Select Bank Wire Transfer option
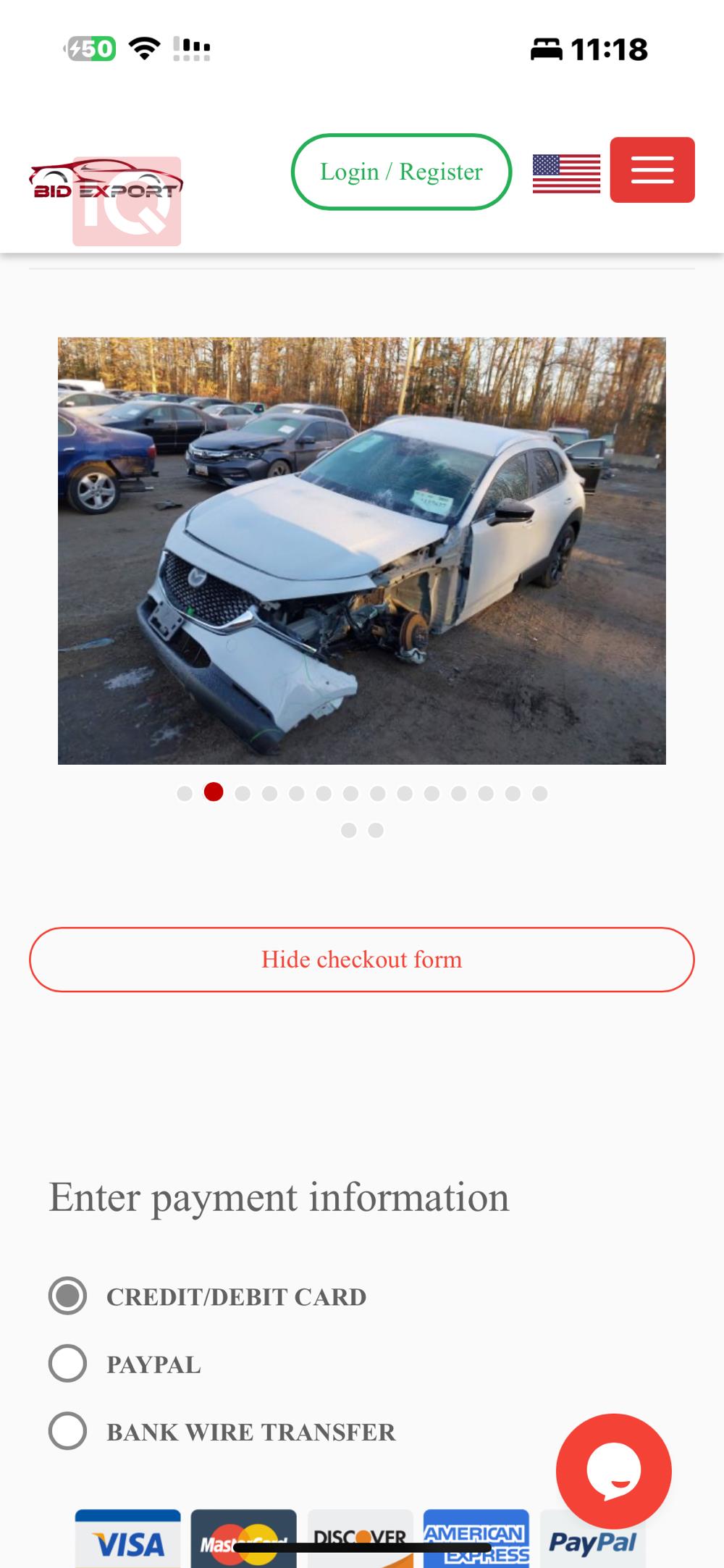The width and height of the screenshot is (724, 1568). point(68,1431)
